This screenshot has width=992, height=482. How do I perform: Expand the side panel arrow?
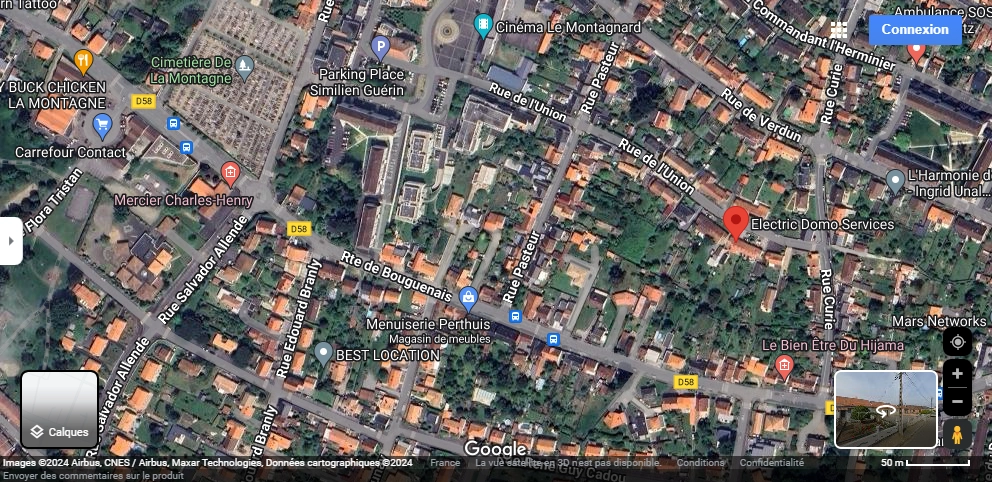click(10, 241)
